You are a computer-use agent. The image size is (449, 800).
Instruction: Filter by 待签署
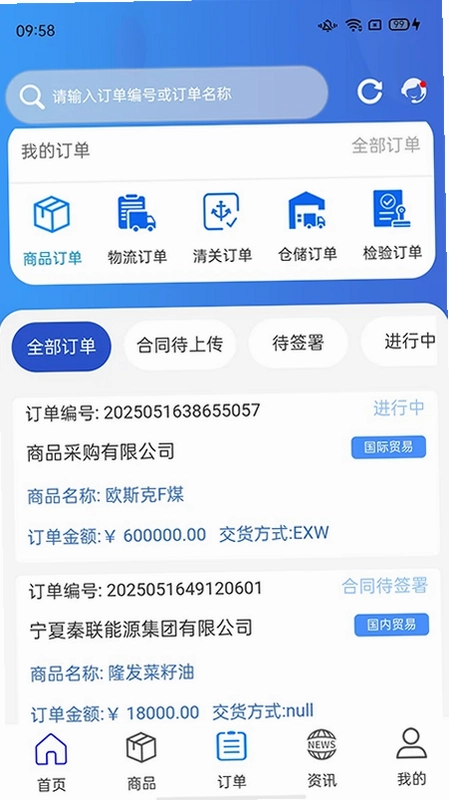pos(298,343)
